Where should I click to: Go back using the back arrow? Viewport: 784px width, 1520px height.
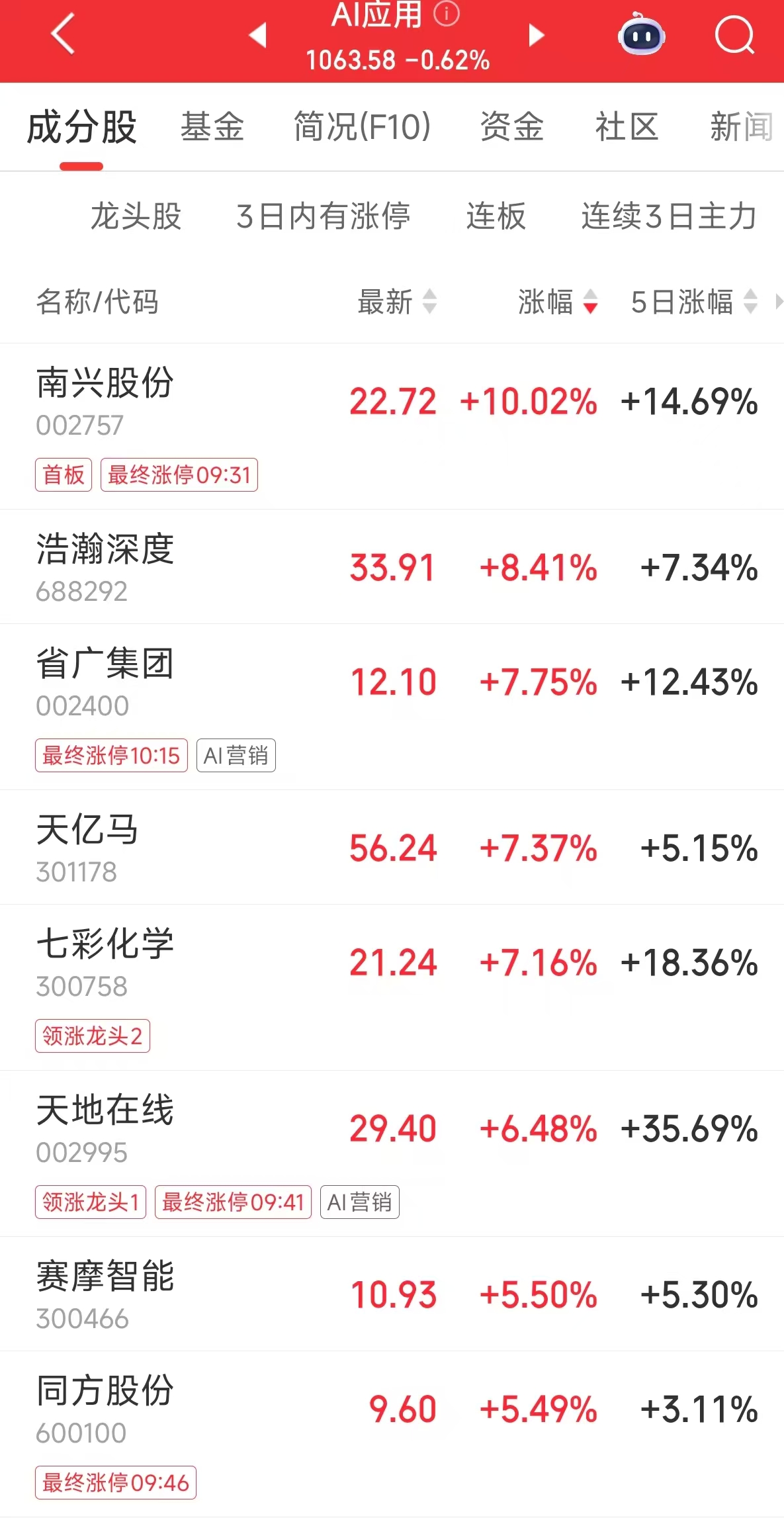[x=62, y=34]
